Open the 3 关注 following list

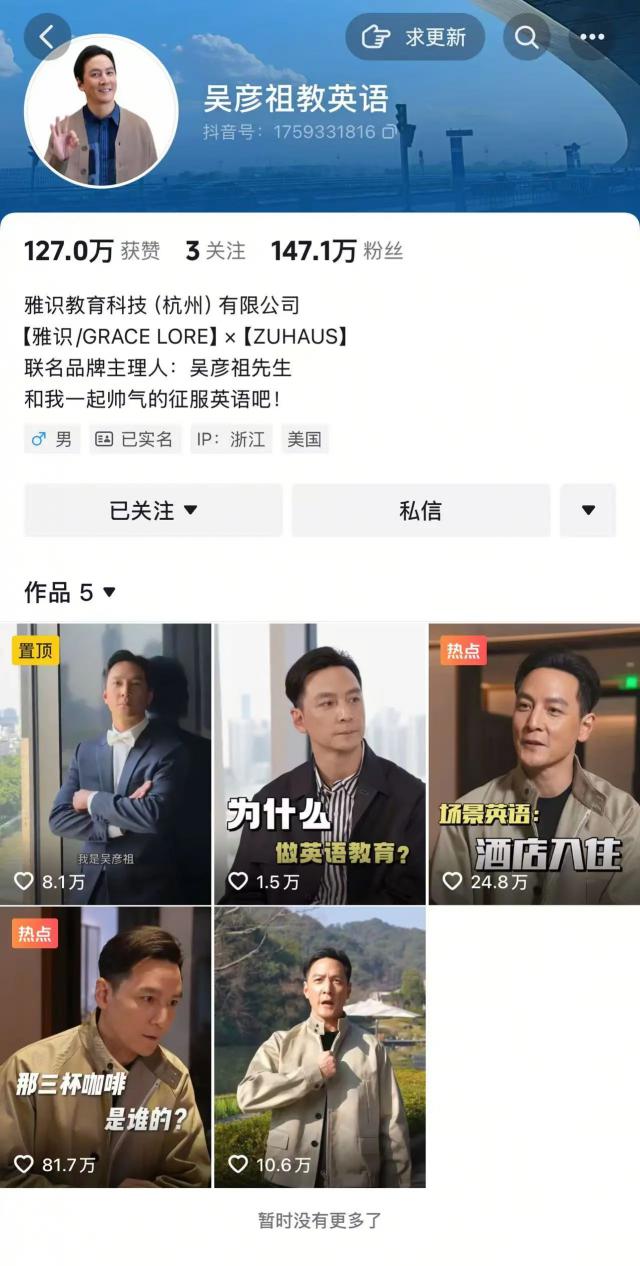click(215, 250)
